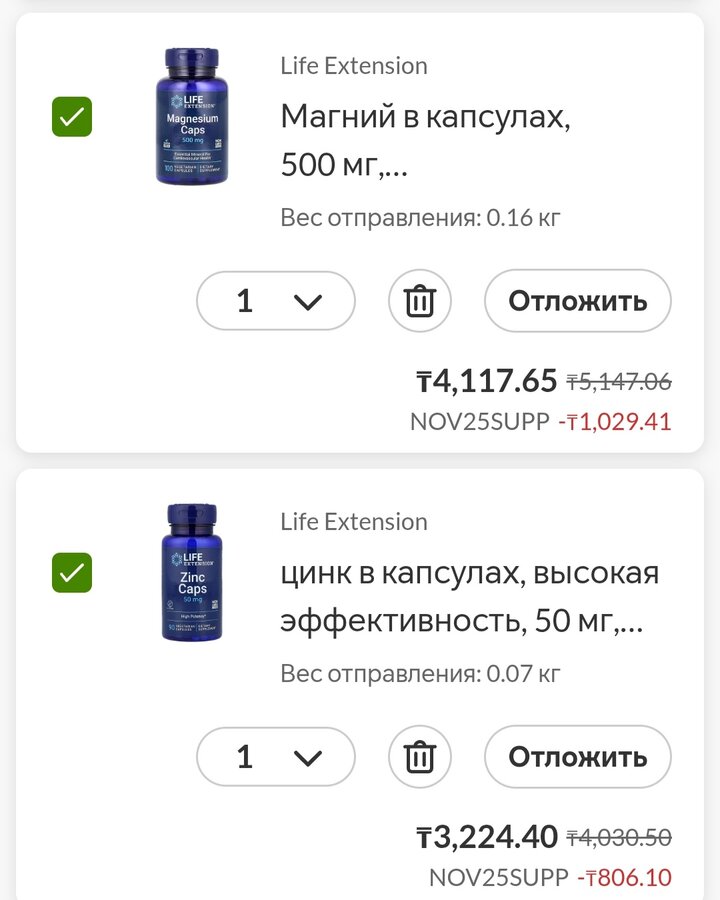Screen dimensions: 720x900
Task: Open Magnesium Caps product image
Action: click(191, 117)
